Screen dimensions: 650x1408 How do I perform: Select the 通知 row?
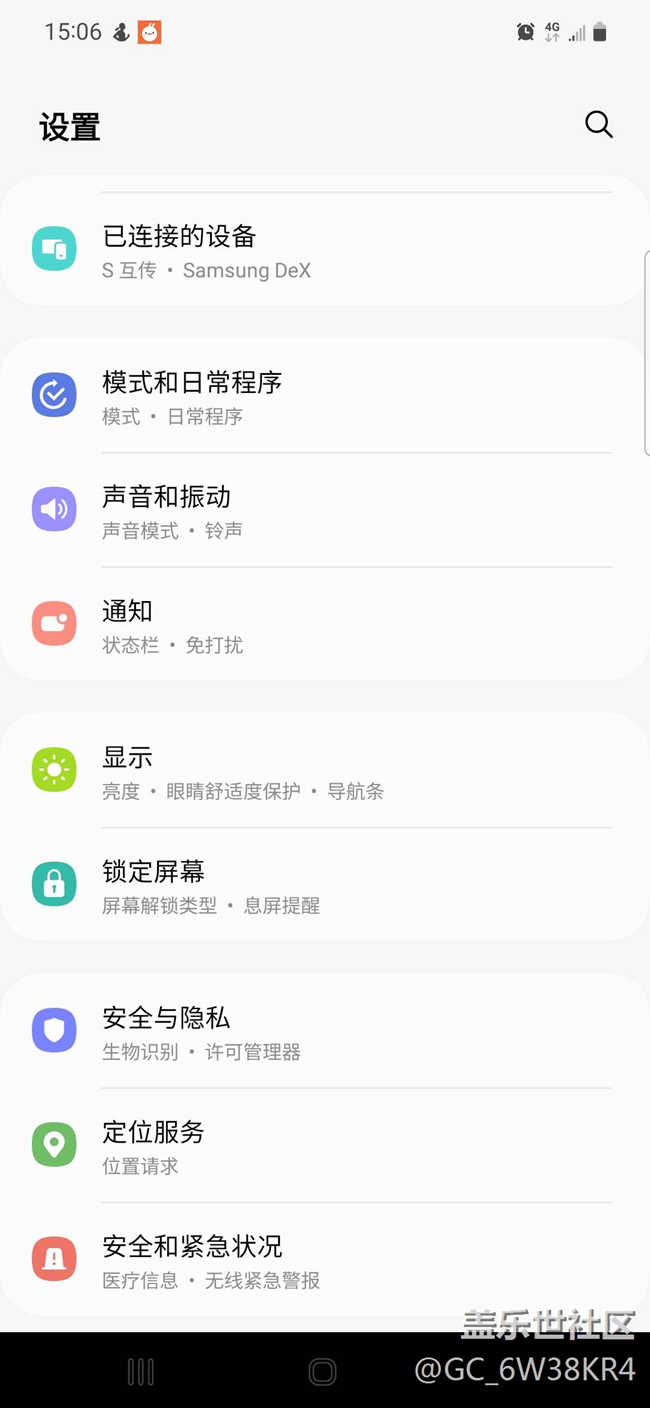pyautogui.click(x=325, y=625)
